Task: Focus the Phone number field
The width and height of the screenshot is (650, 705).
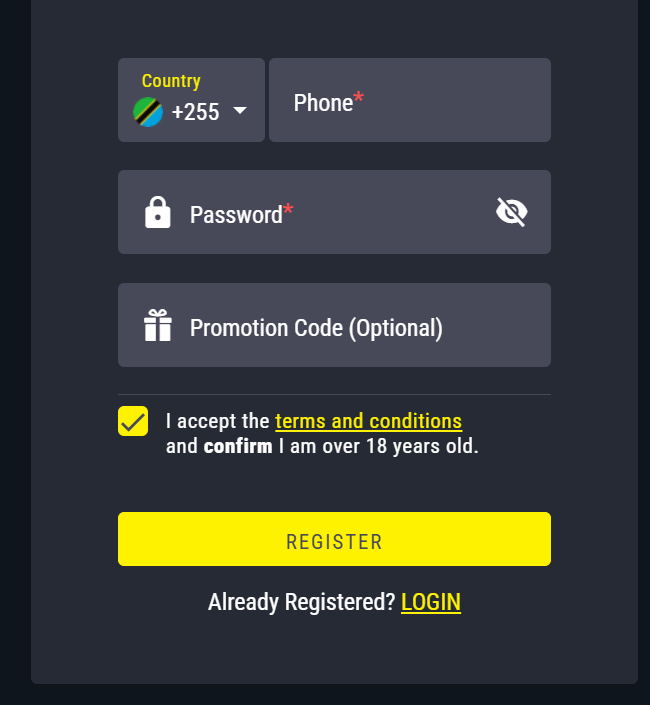Action: coord(410,101)
